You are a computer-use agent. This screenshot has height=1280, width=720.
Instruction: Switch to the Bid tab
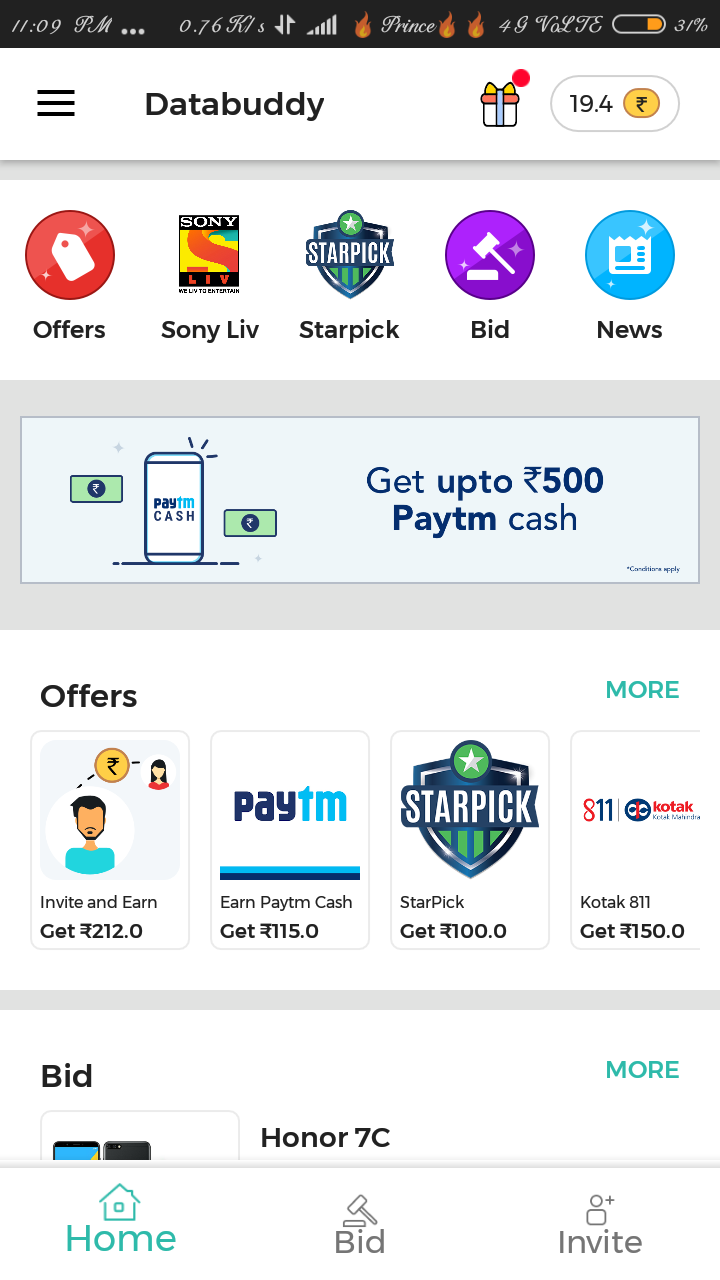360,1222
